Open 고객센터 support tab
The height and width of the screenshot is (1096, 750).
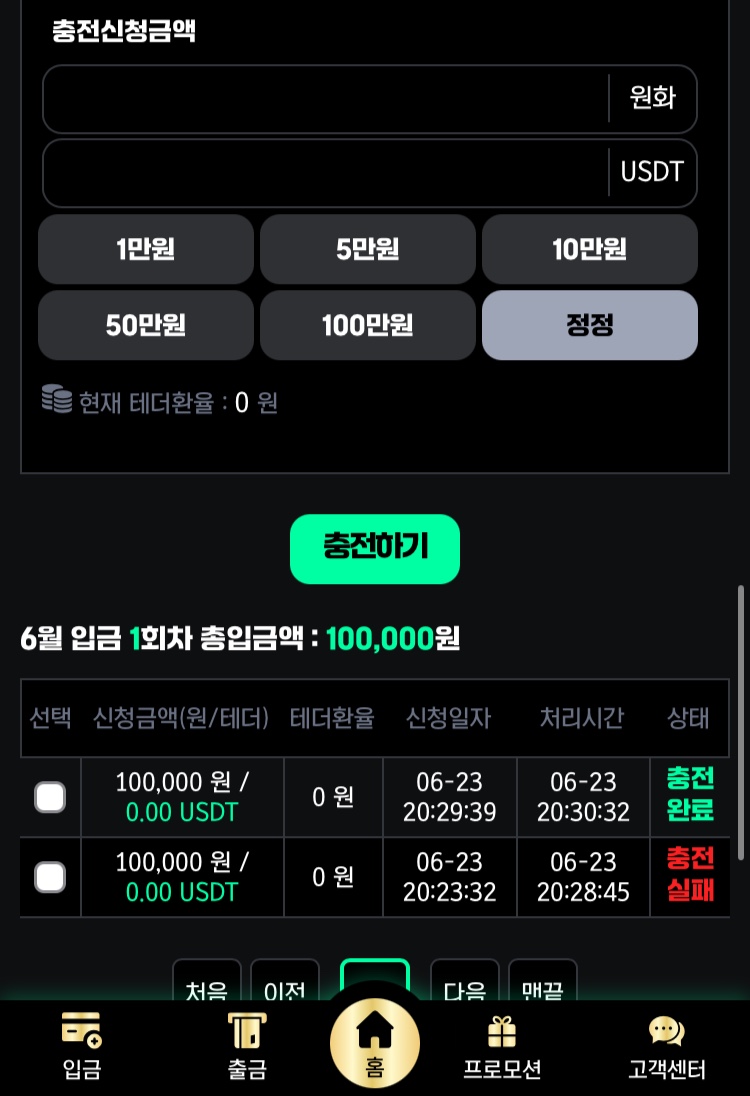point(666,1047)
